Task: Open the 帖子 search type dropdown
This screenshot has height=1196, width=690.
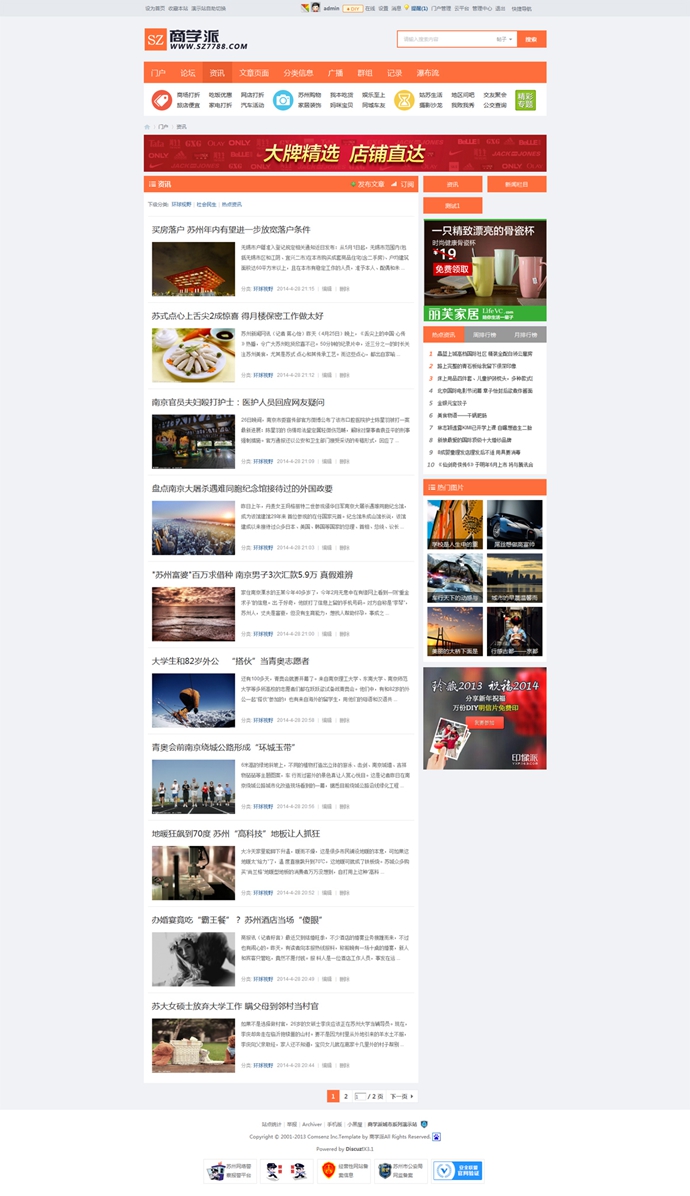Action: coord(504,40)
